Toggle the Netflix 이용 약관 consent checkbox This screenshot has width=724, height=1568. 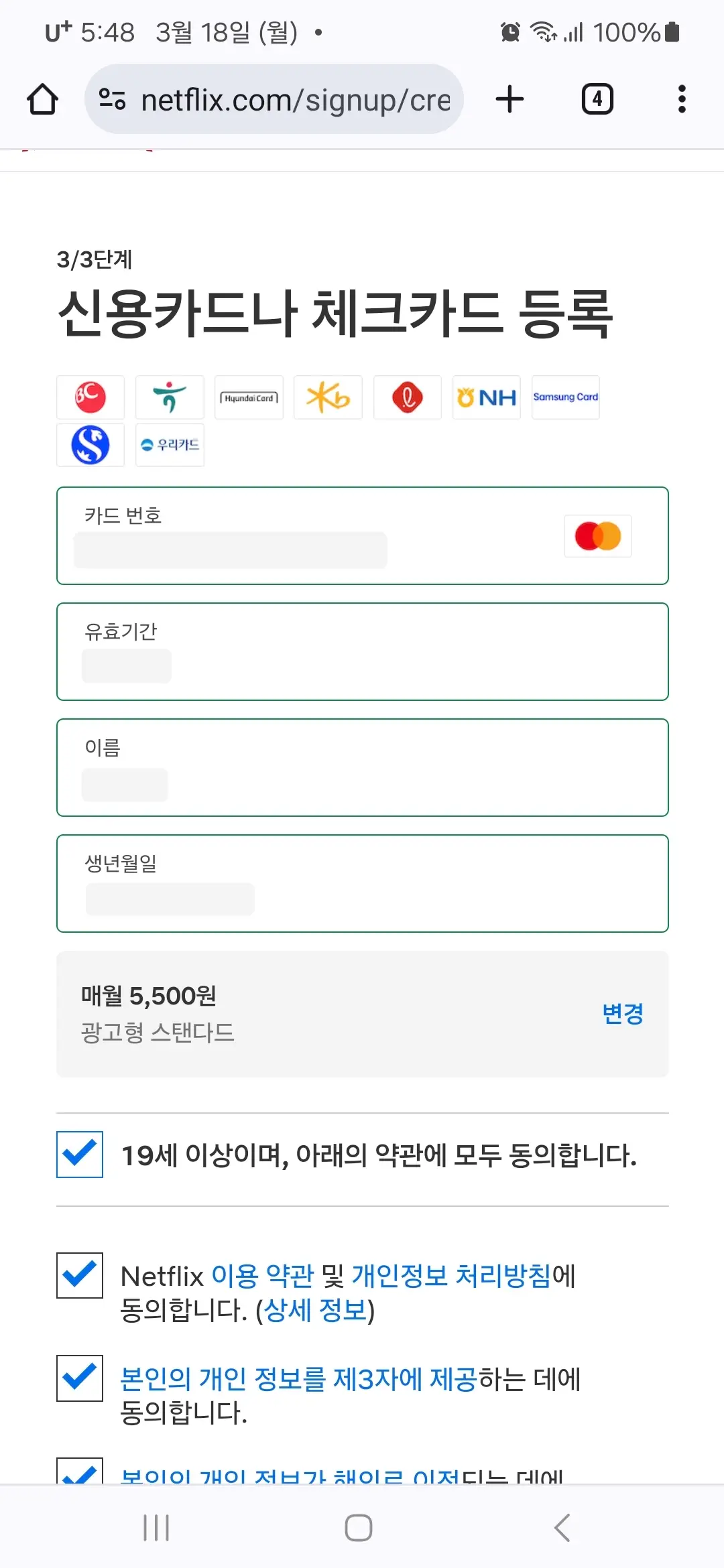pos(79,1275)
